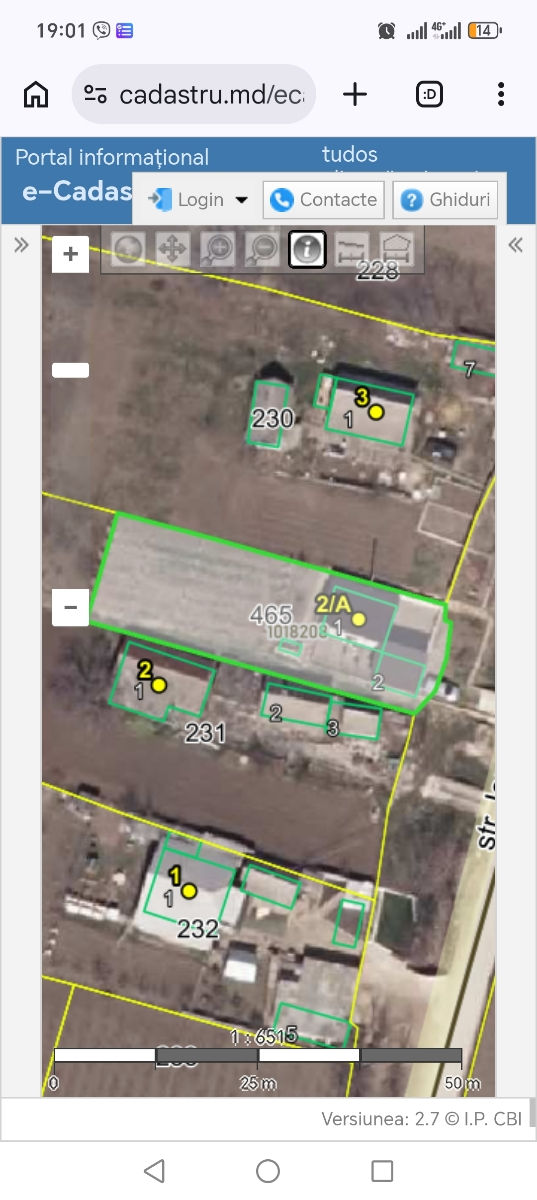Viewport: 537px width, 1200px height.
Task: Expand the left side panel
Action: pos(21,245)
